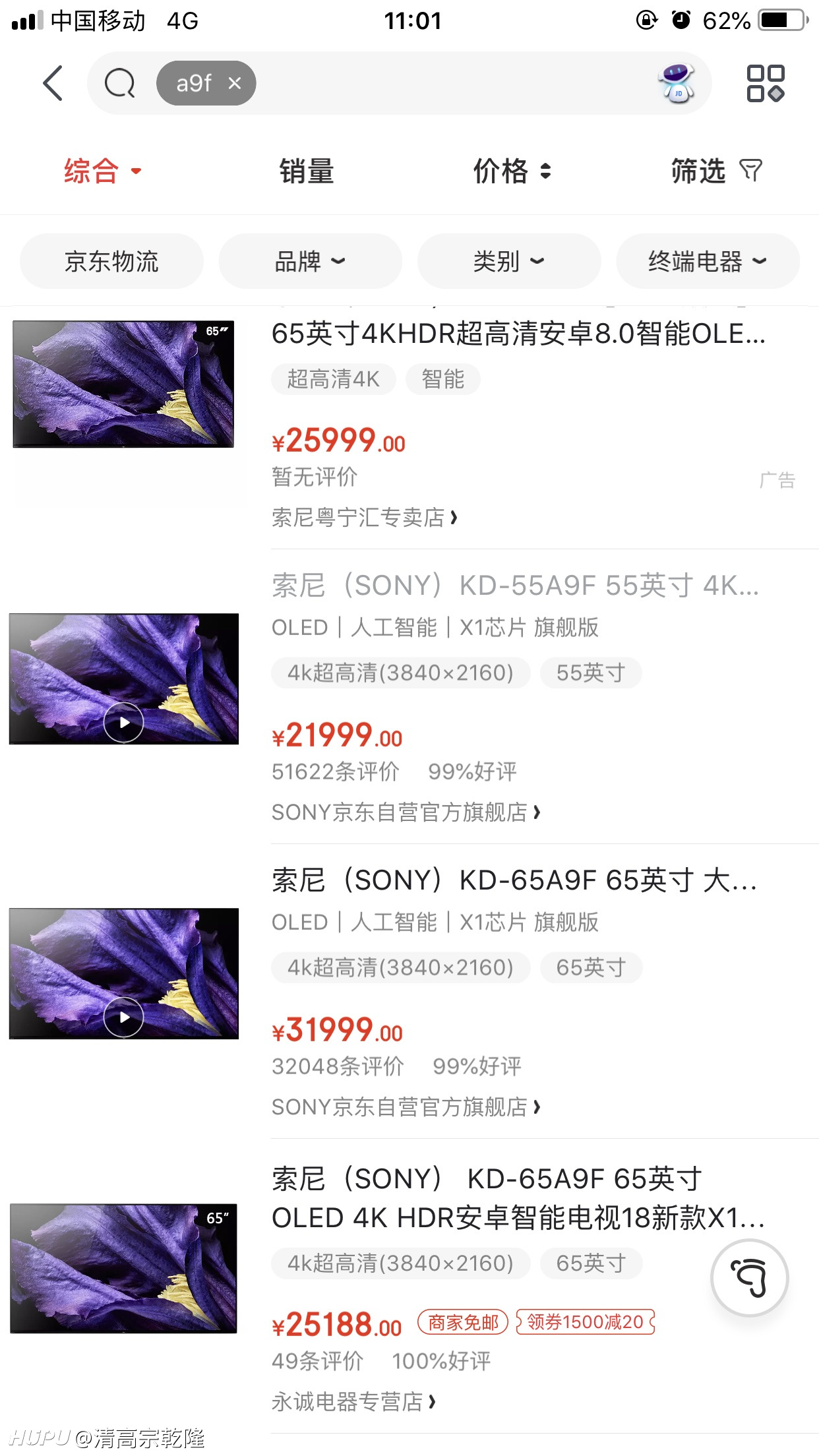819x1456 pixels.
Task: Expand the 类别 dropdown
Action: [x=508, y=261]
